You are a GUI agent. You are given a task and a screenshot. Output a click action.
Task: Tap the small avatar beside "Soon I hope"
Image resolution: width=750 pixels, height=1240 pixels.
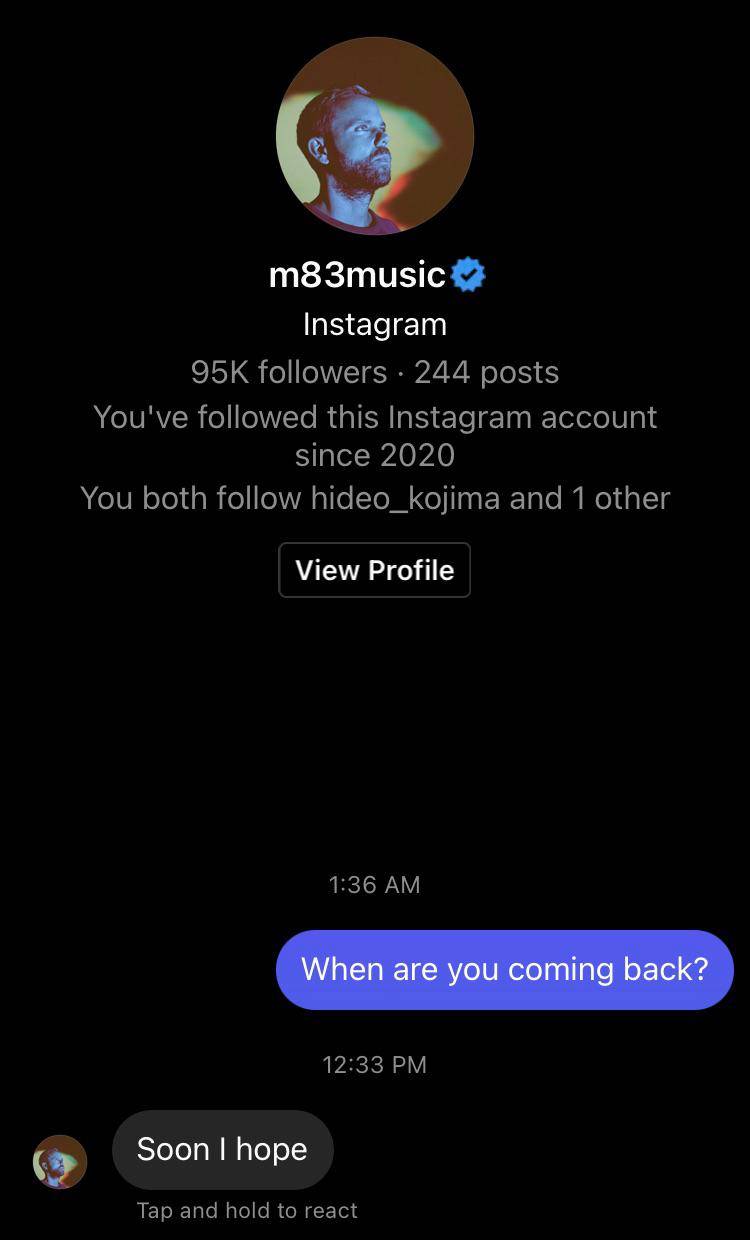[x=60, y=1161]
